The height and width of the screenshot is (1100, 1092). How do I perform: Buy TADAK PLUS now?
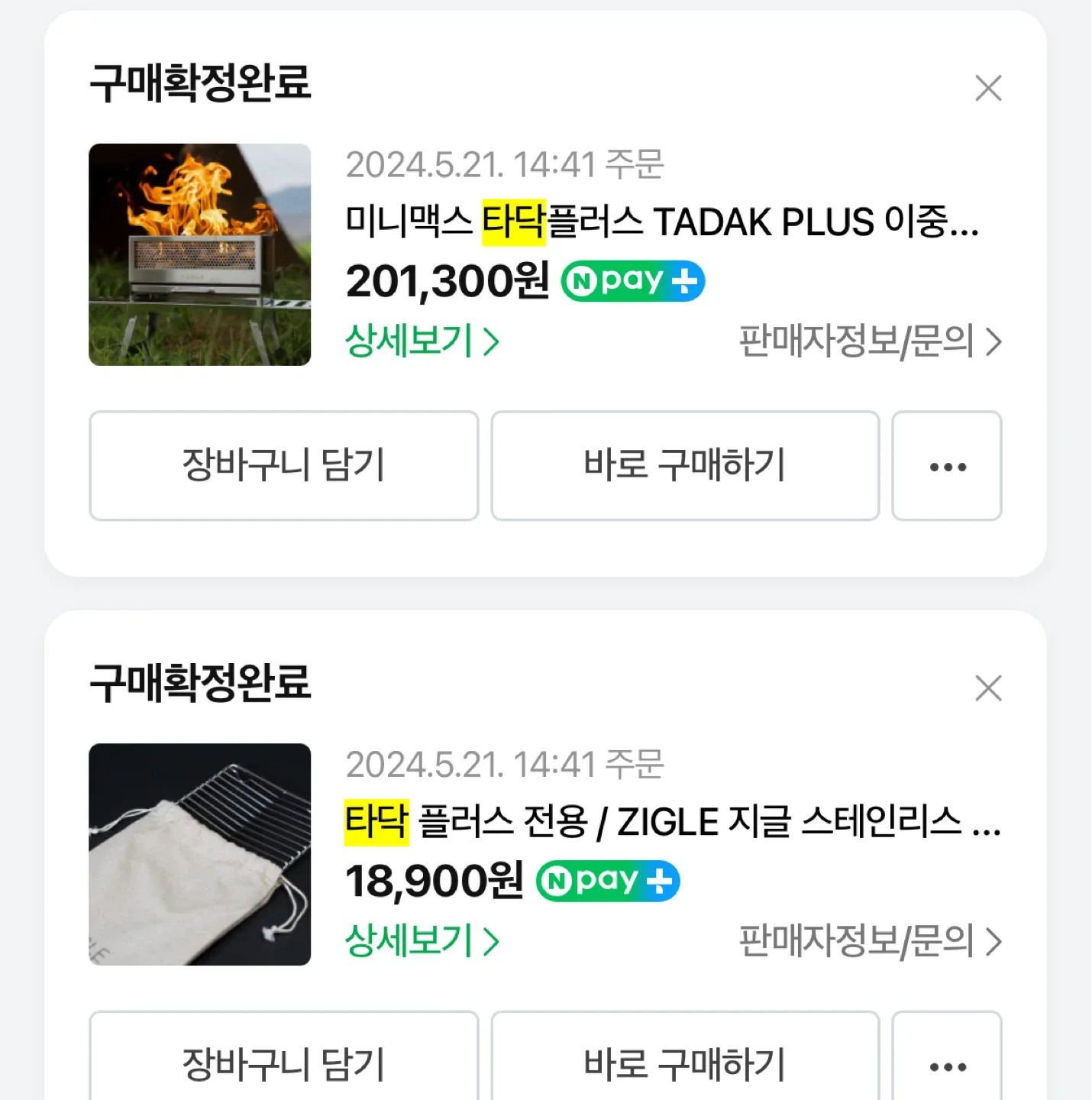[685, 466]
